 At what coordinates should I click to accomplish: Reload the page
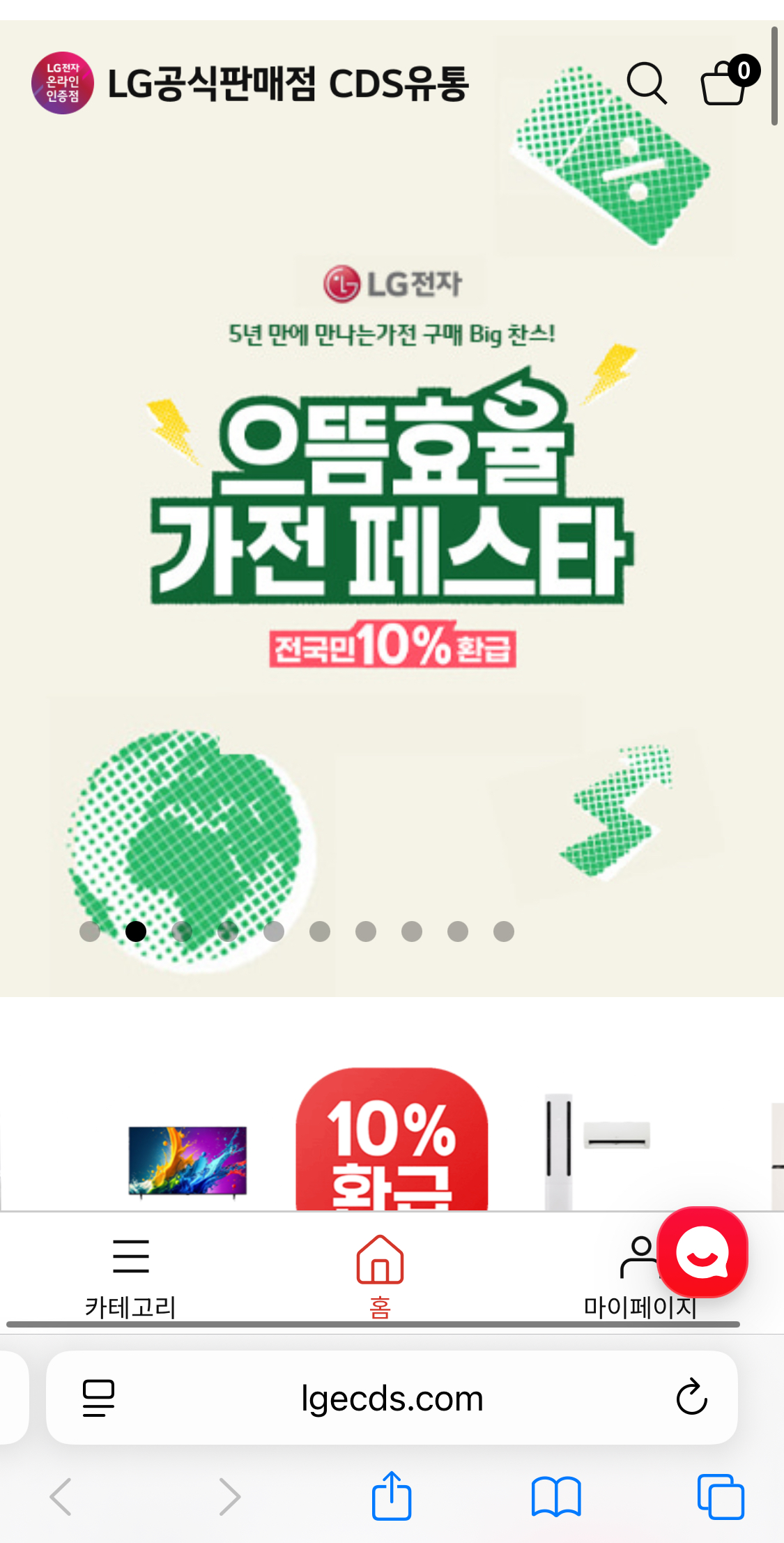point(691,1397)
